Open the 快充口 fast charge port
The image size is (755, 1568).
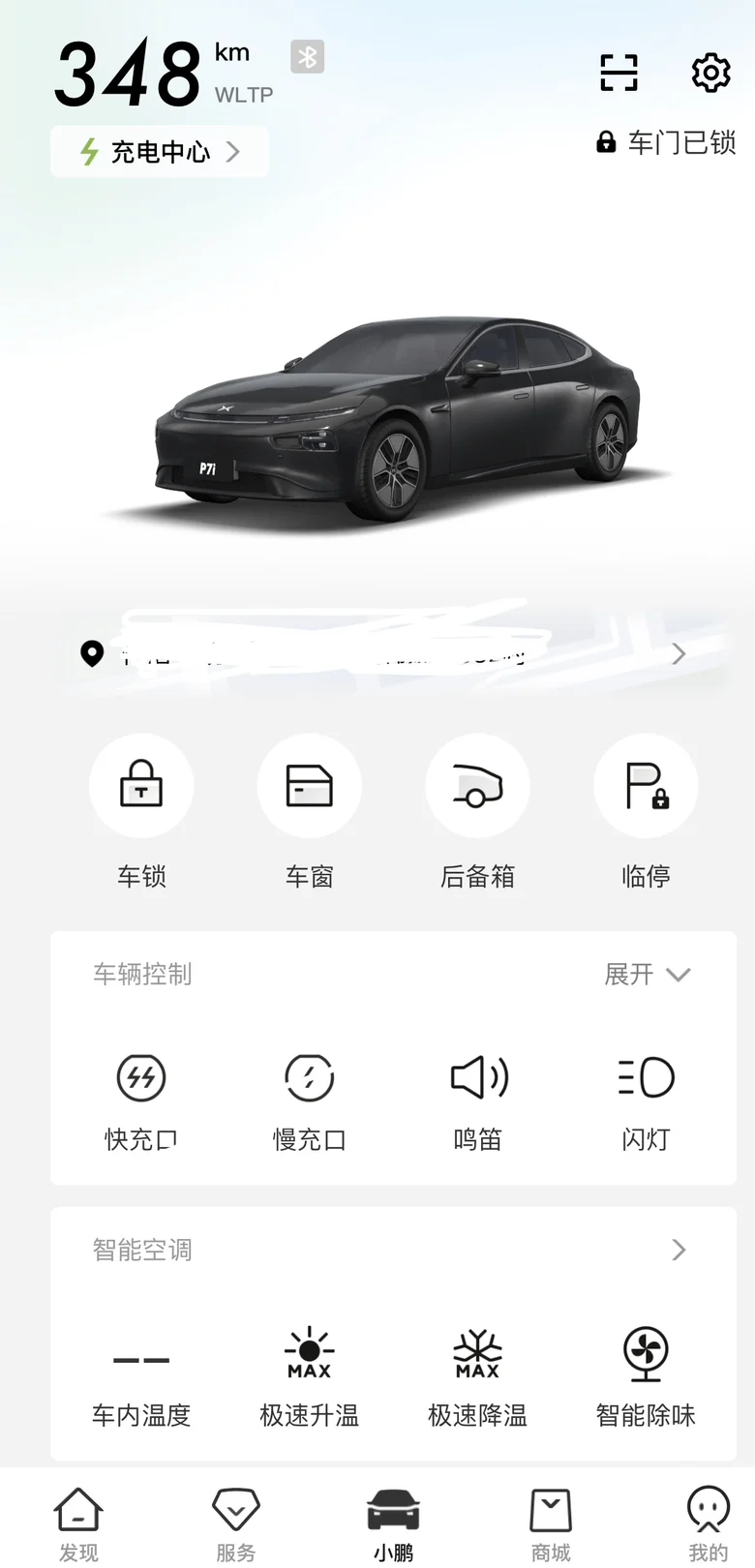click(141, 1101)
